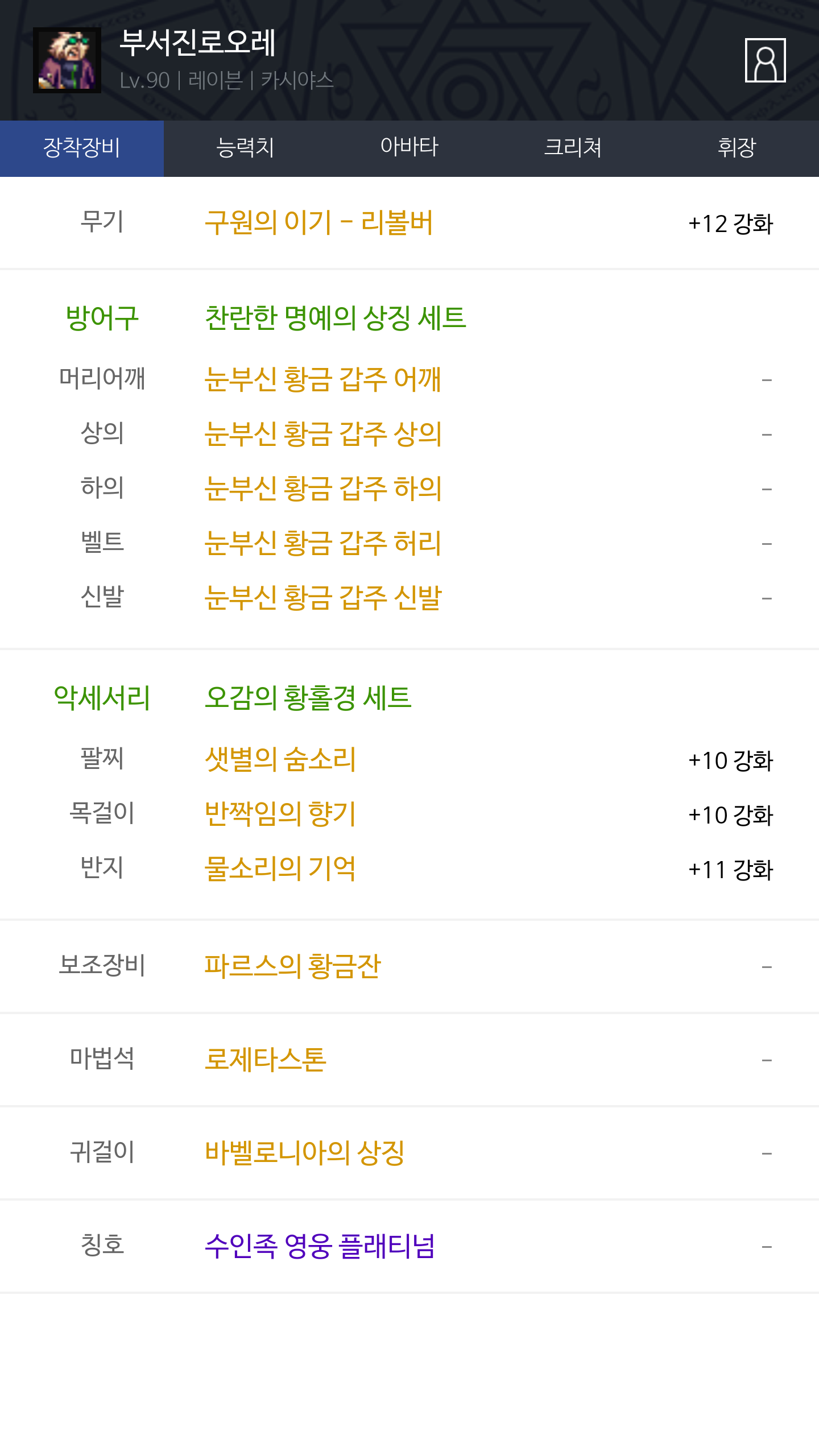Select the 휘장 tab
The image size is (819, 1456).
click(737, 148)
